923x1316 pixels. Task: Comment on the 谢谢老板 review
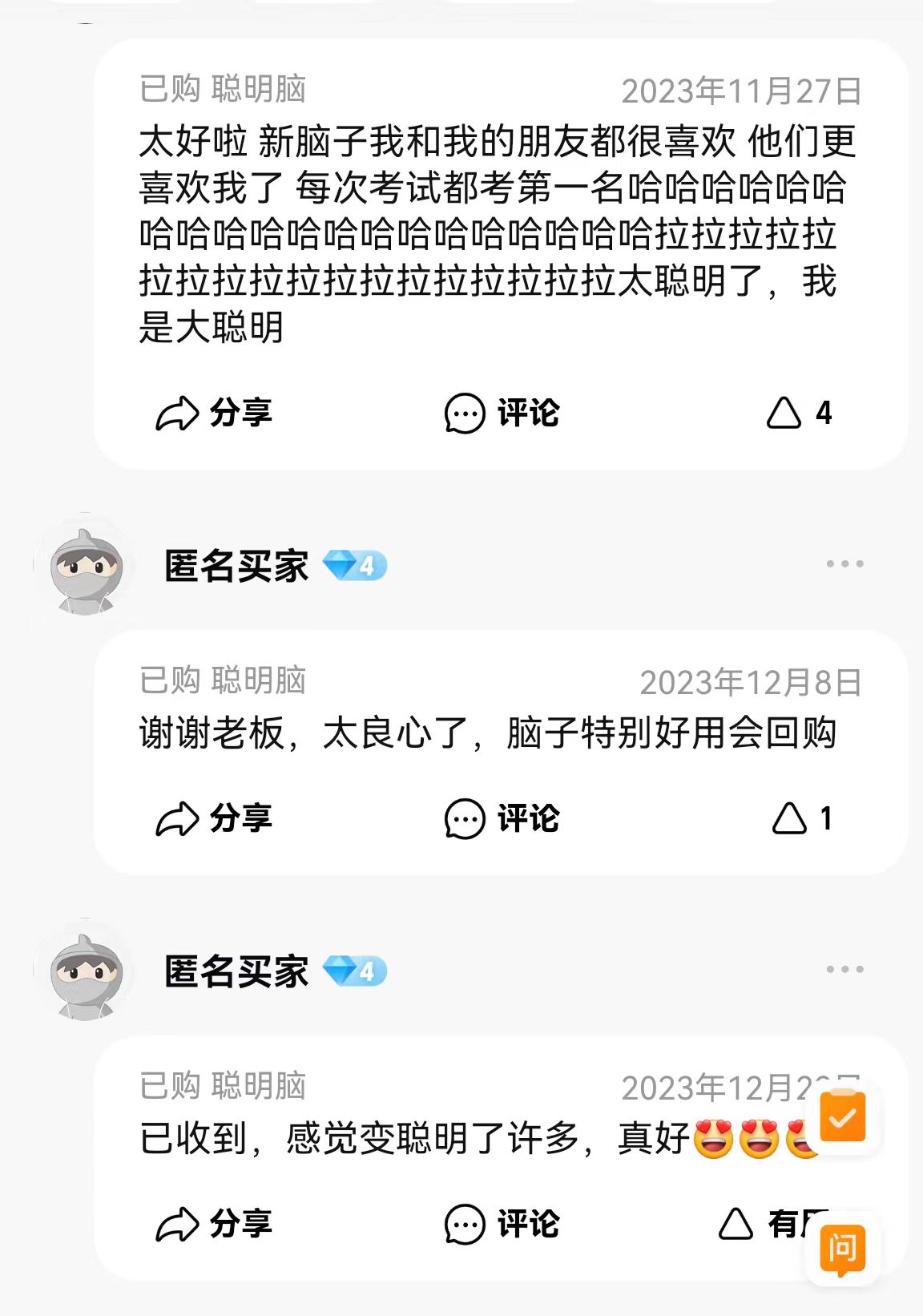pos(502,819)
